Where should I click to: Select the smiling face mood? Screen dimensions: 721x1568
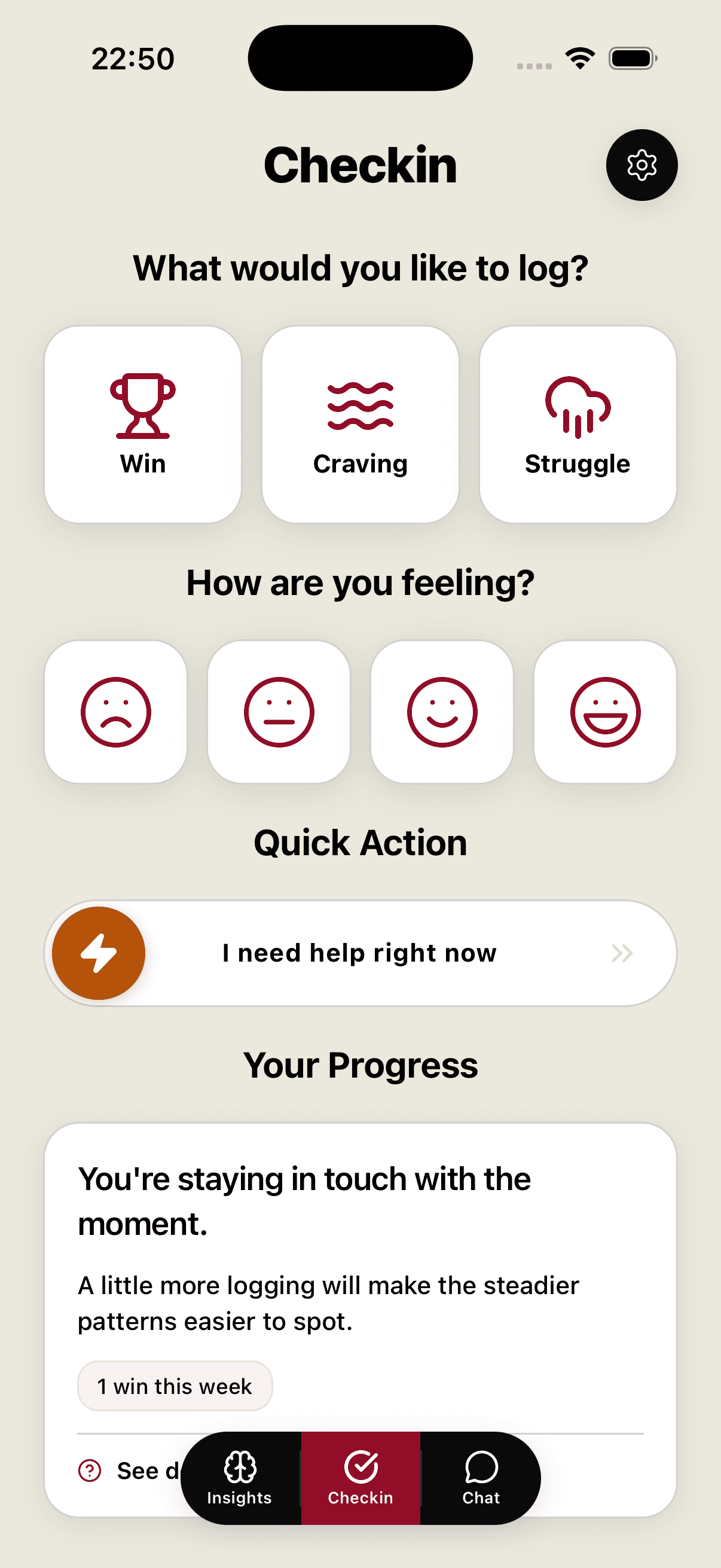coord(442,712)
